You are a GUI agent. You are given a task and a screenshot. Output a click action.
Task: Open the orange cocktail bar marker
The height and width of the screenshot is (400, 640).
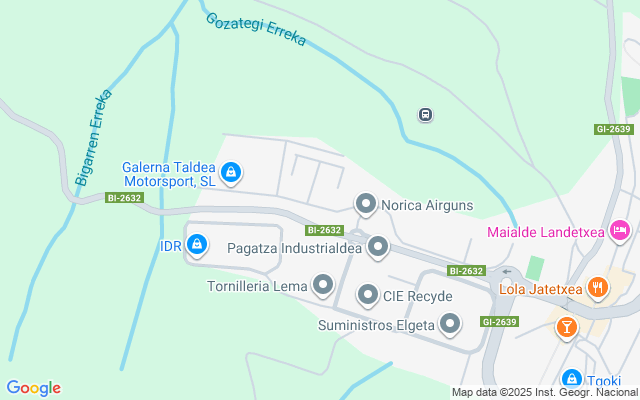click(x=566, y=326)
